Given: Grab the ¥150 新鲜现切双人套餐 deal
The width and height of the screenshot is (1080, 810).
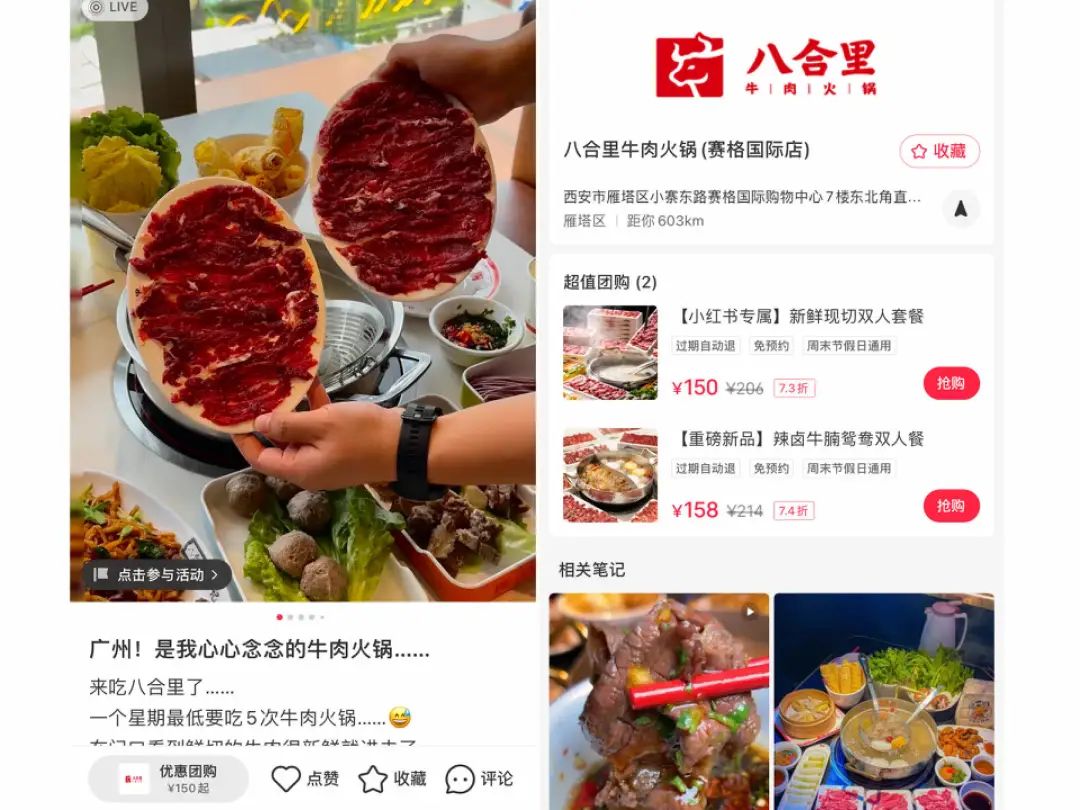Looking at the screenshot, I should [950, 384].
